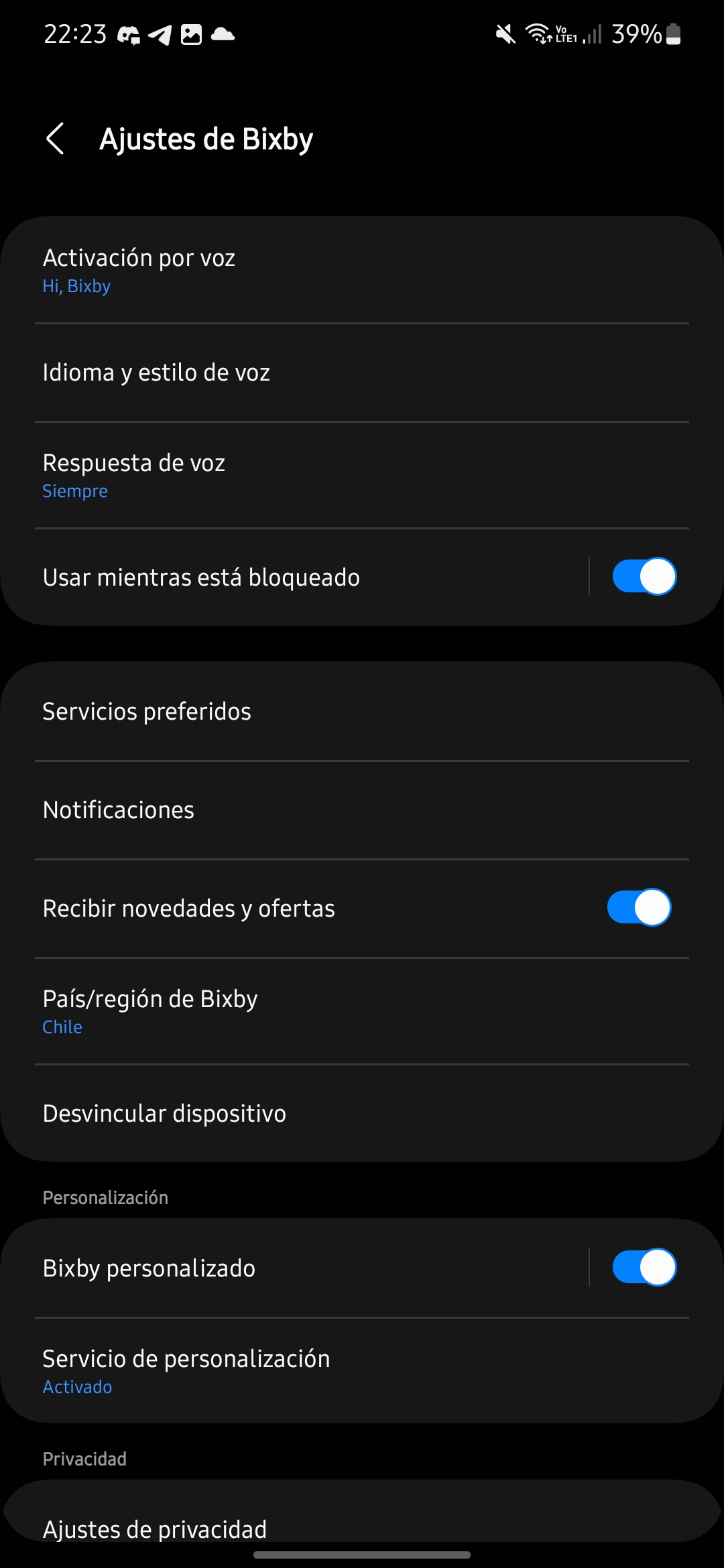Turn off Recibir novedades y ofertas

pos(638,908)
